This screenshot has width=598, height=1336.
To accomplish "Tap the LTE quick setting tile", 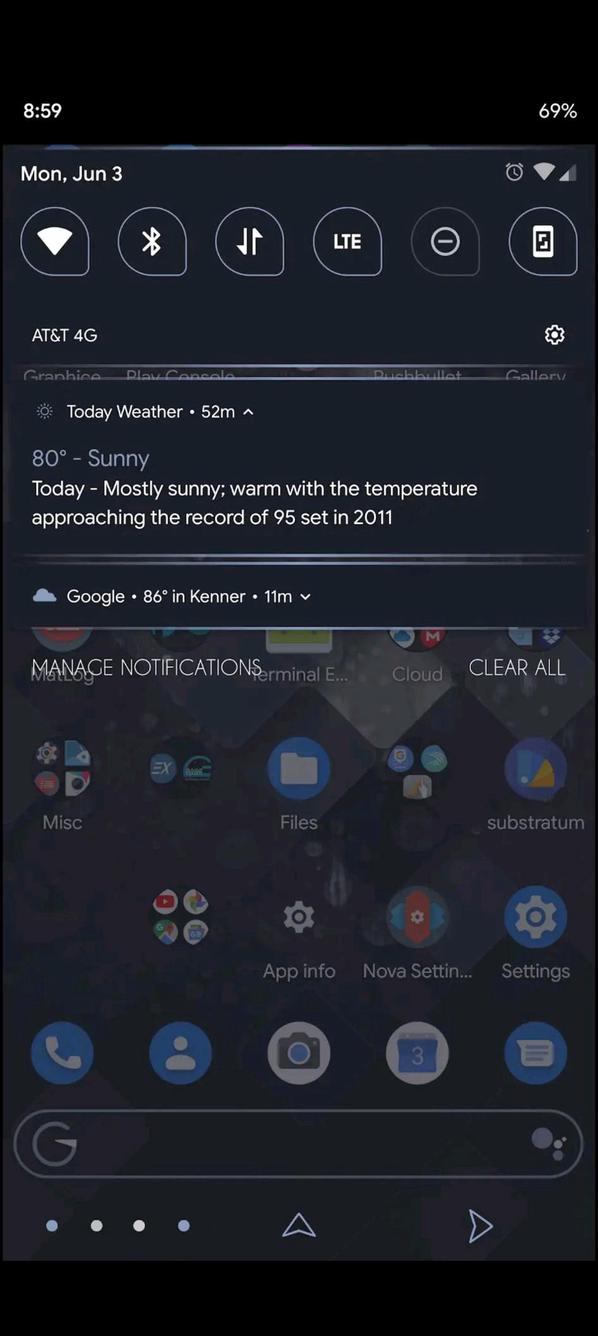I will tap(347, 241).
